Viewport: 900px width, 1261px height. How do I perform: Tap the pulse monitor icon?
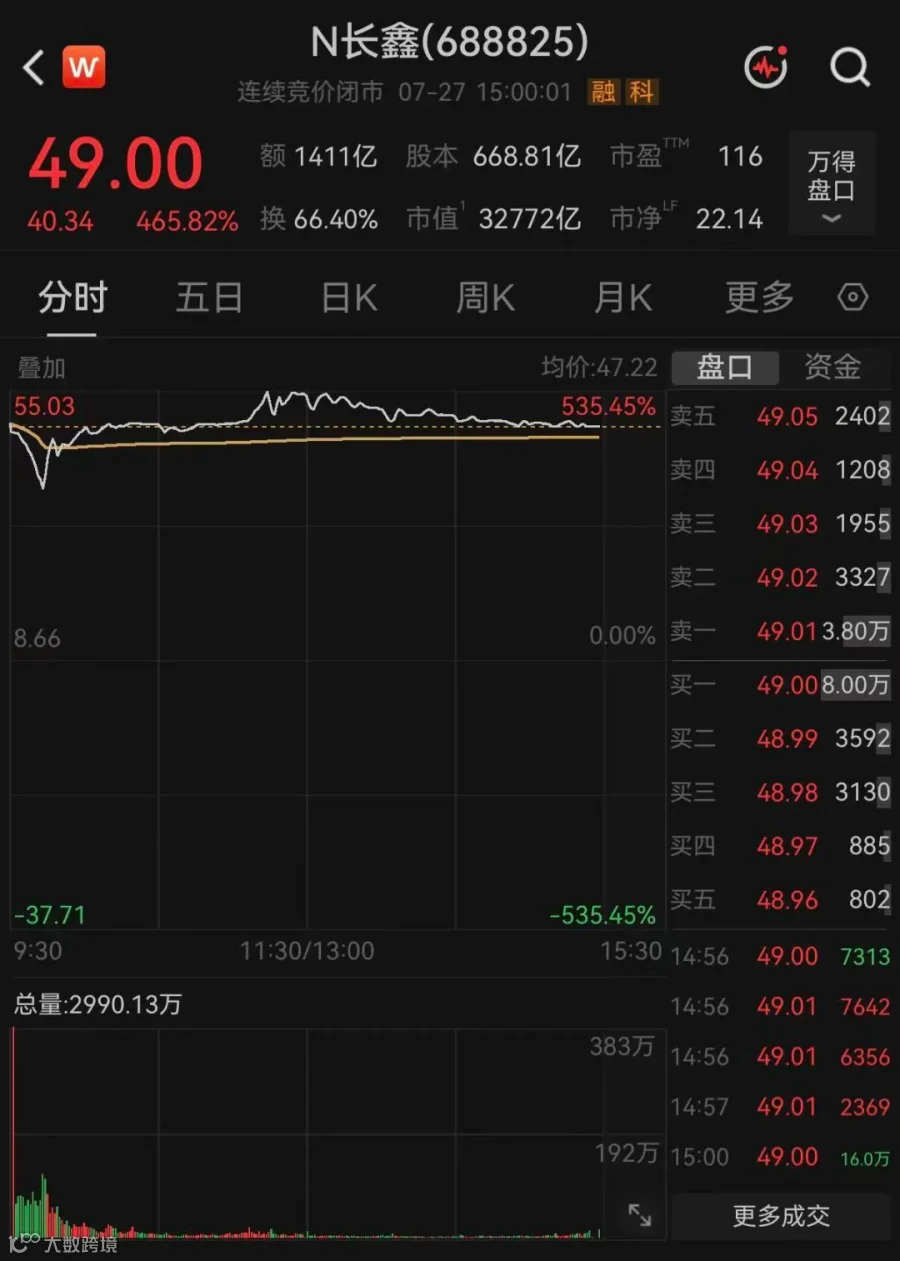[767, 67]
